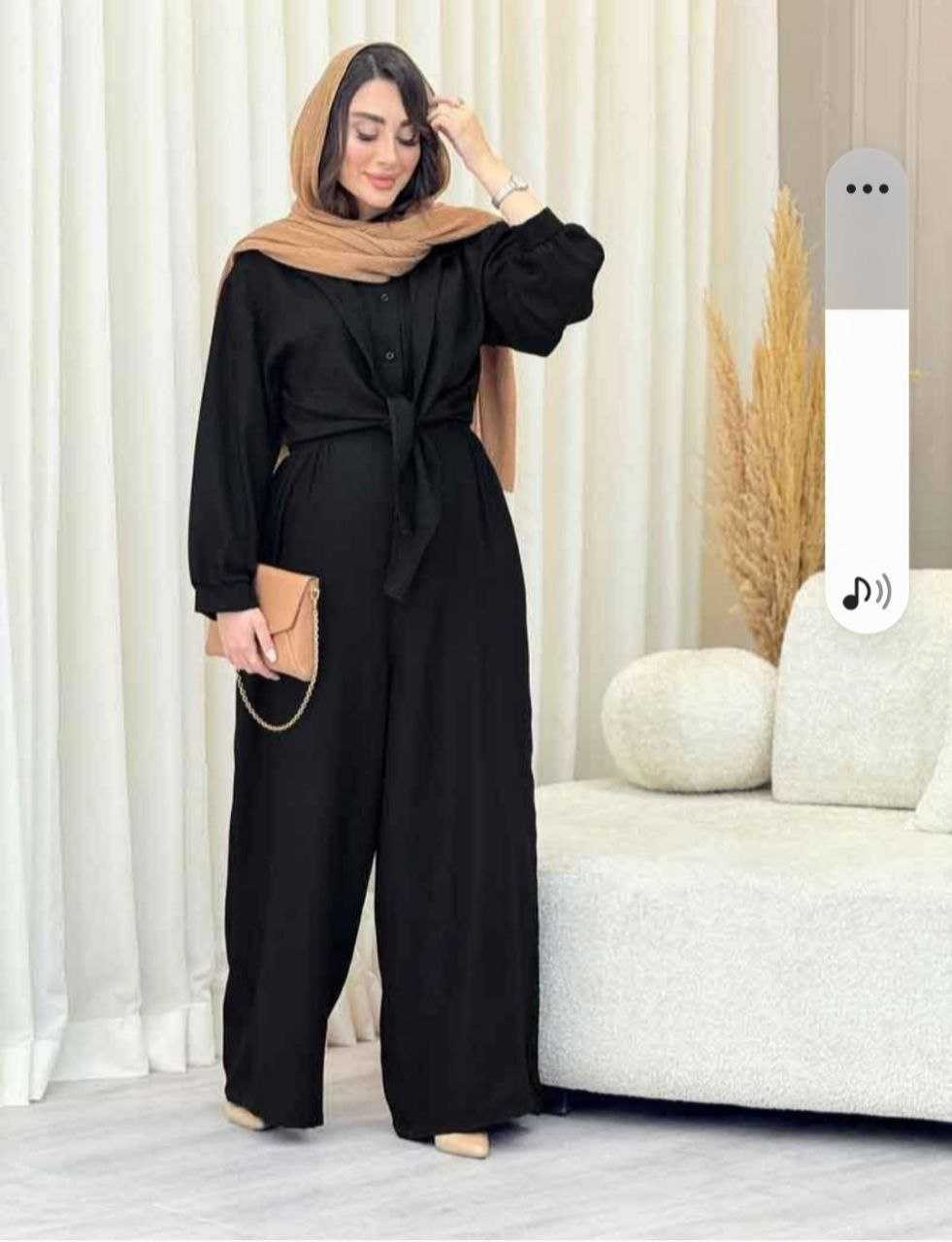Screen dimensions: 952x1242
Task: Tap the media volume slider bar
Action: pyautogui.click(x=867, y=388)
